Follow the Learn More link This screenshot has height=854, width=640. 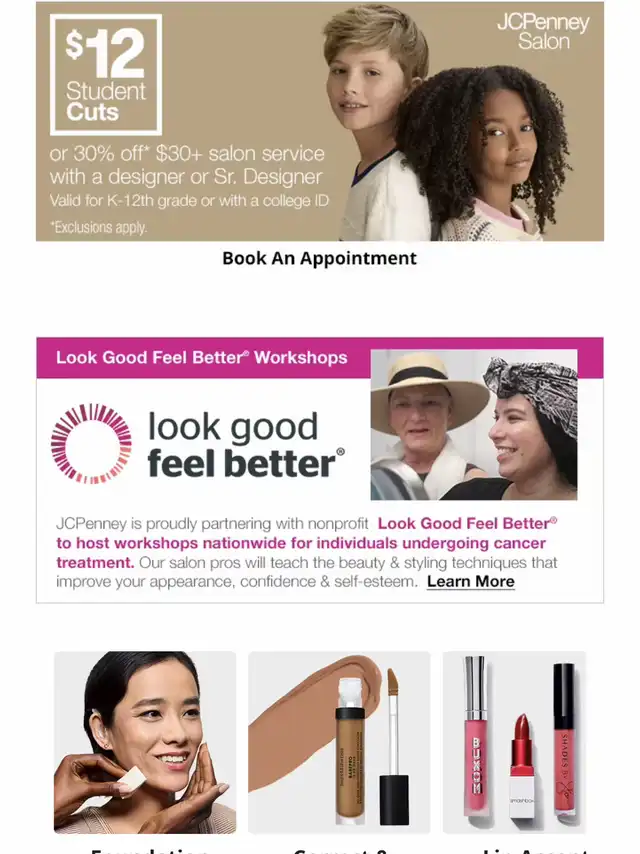471,582
